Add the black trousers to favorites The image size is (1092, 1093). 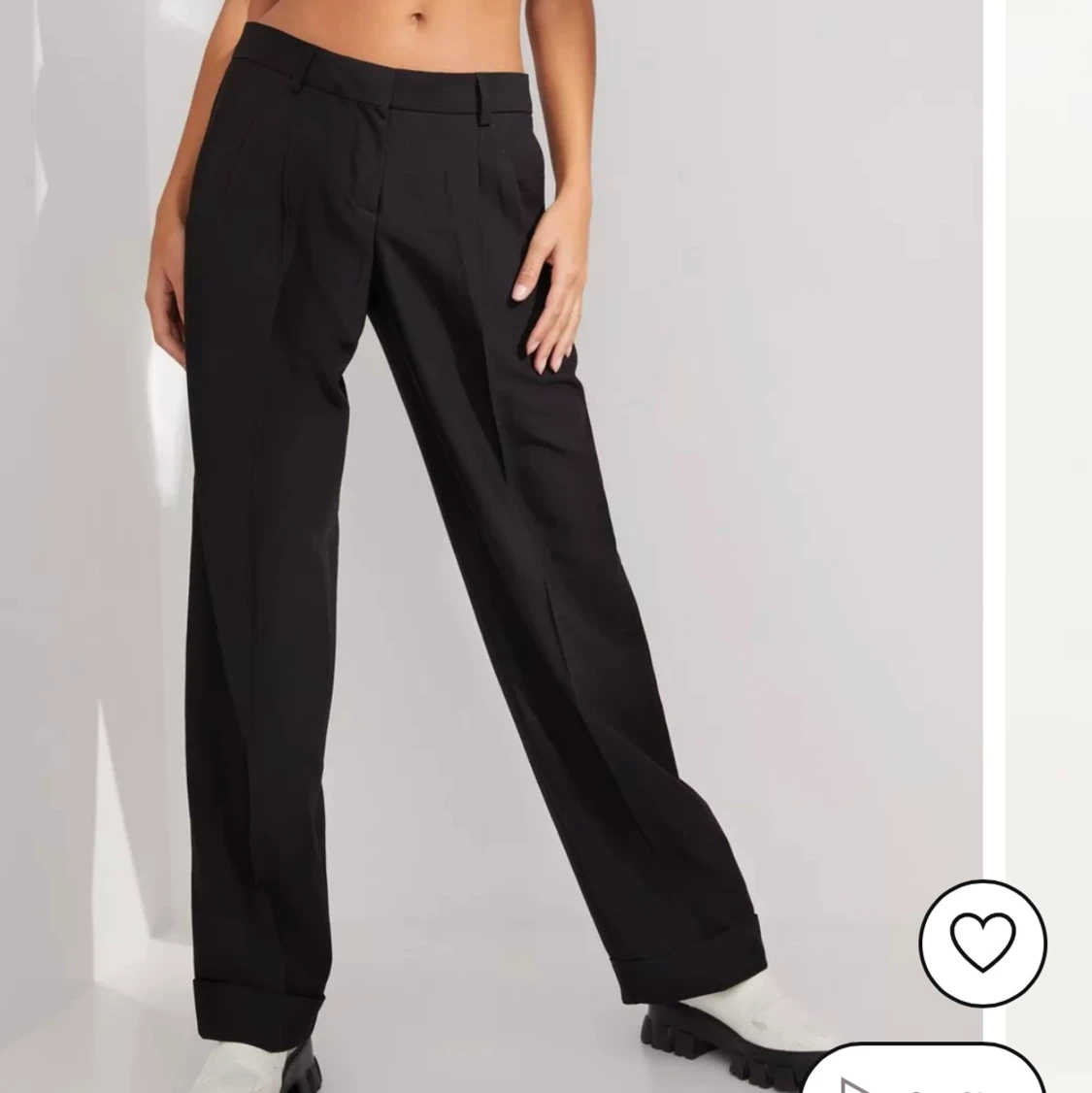coord(983,942)
